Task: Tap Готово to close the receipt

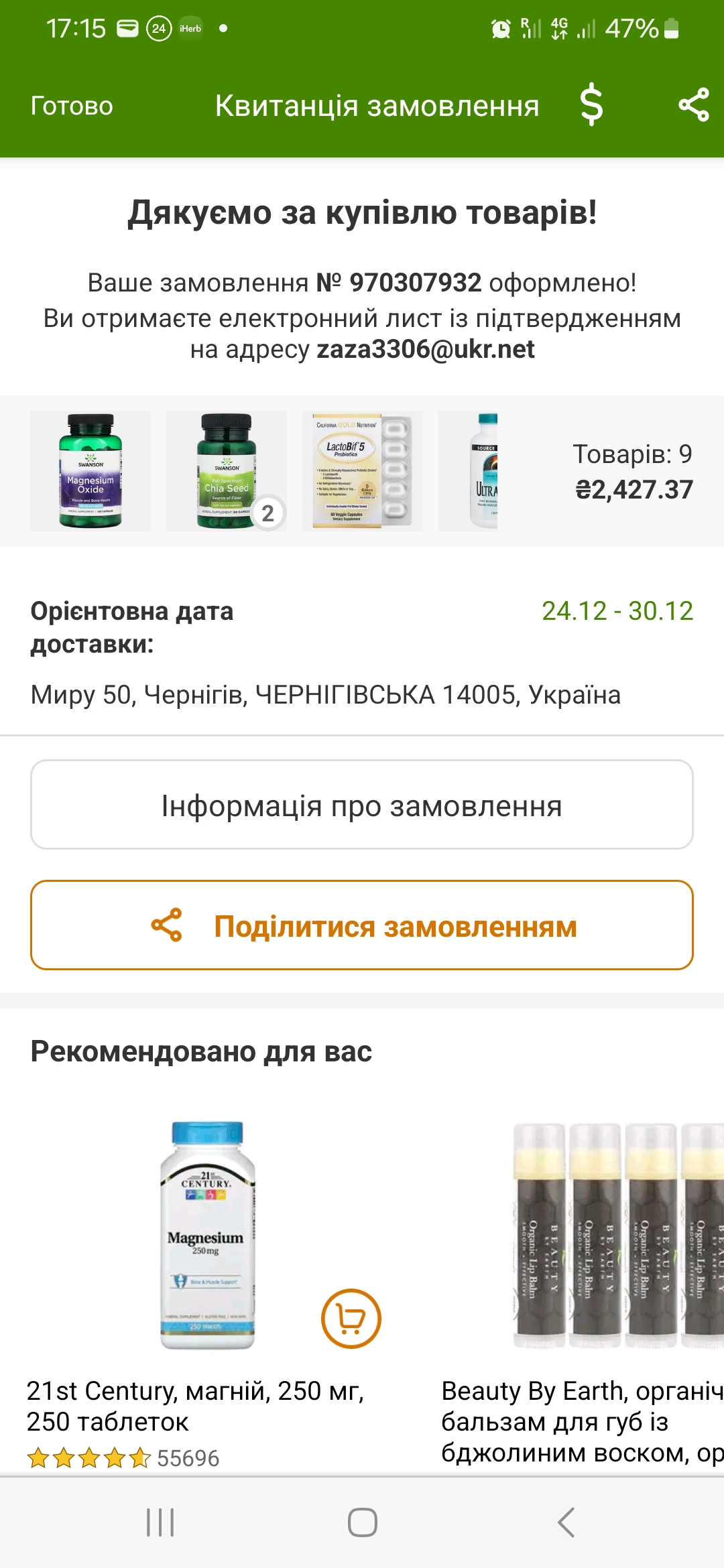Action: (72, 106)
